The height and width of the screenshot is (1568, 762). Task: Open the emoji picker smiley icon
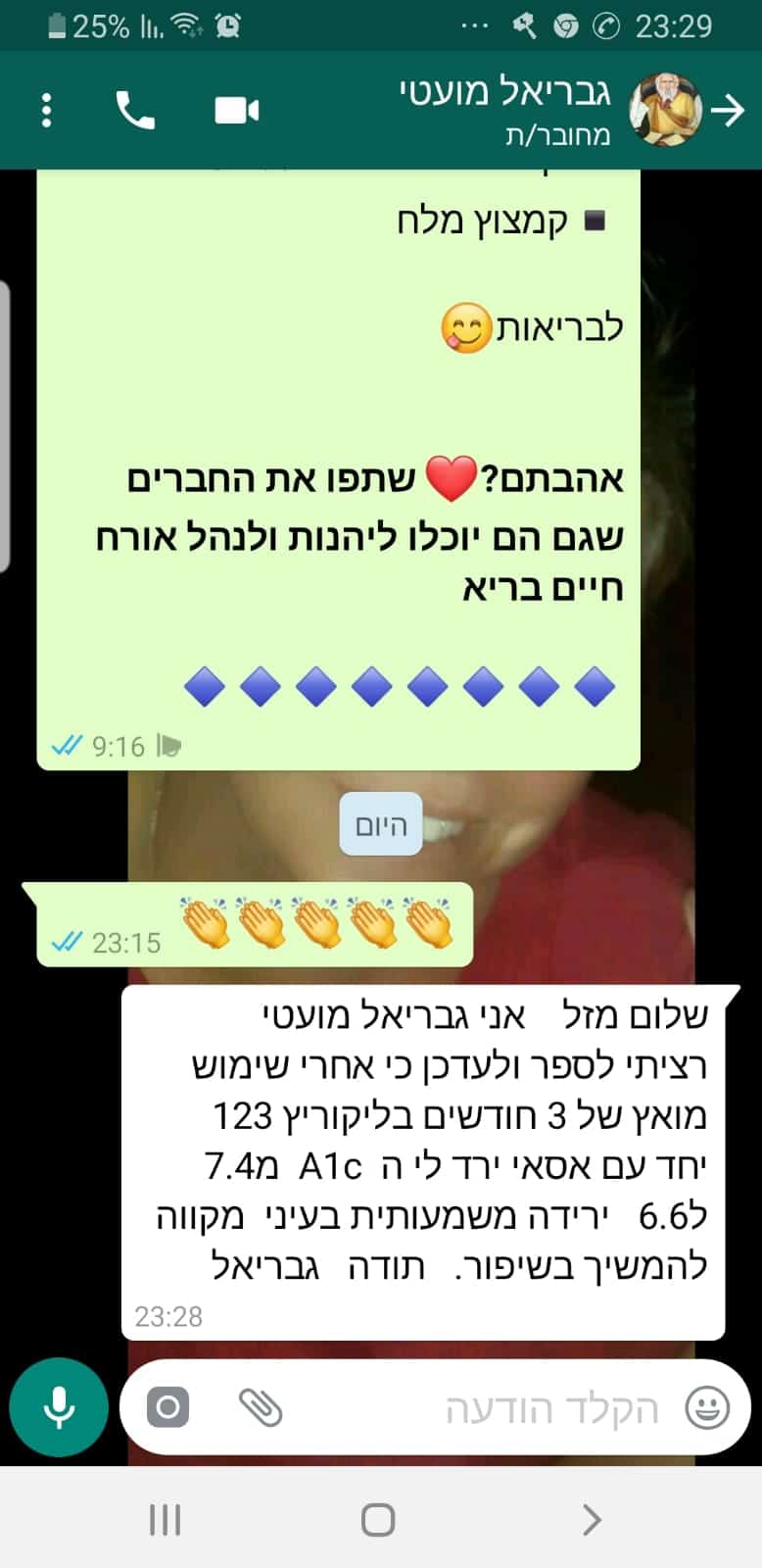click(x=707, y=1408)
